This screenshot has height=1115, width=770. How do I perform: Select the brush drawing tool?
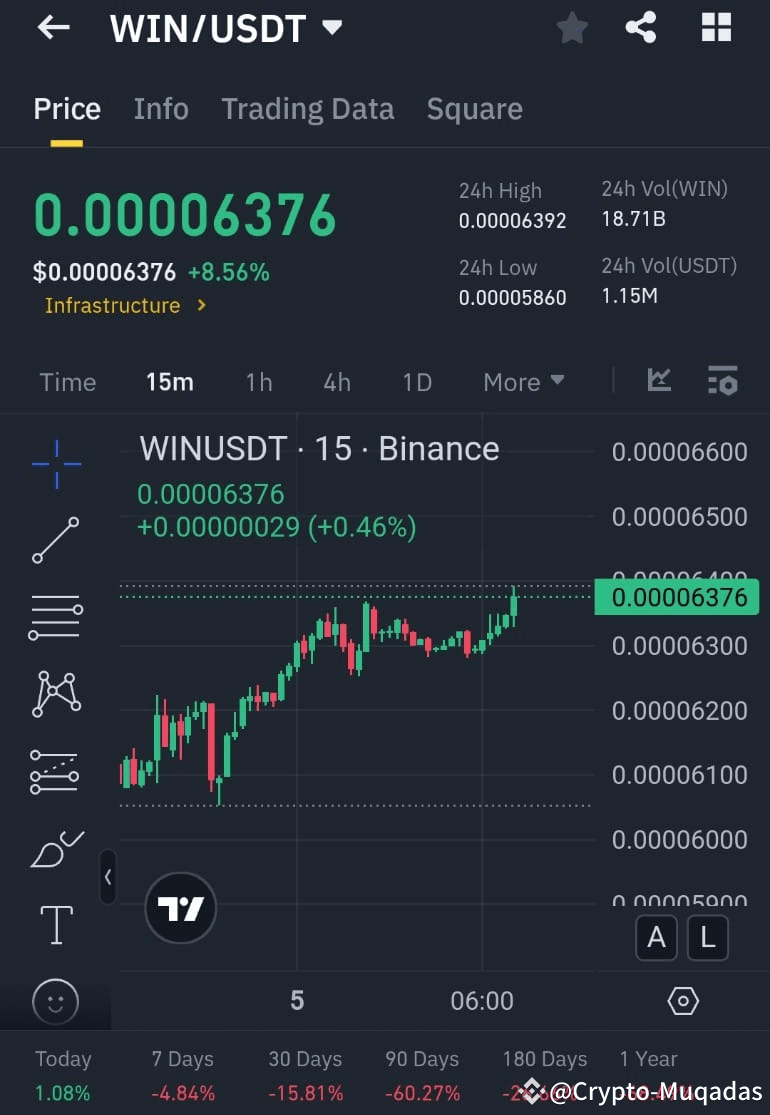click(x=55, y=848)
